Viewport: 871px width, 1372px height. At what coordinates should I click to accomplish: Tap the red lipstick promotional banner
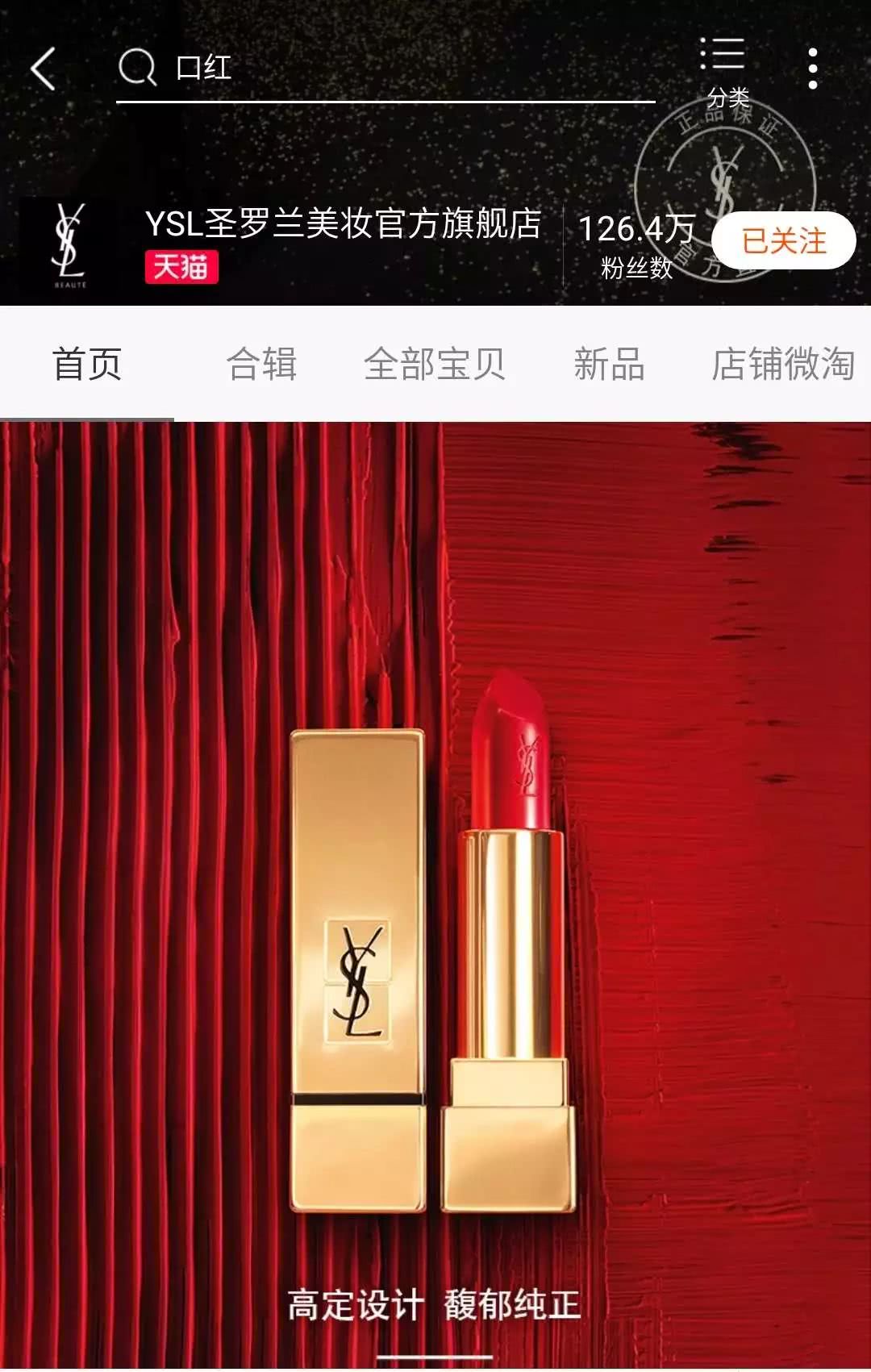[x=435, y=887]
